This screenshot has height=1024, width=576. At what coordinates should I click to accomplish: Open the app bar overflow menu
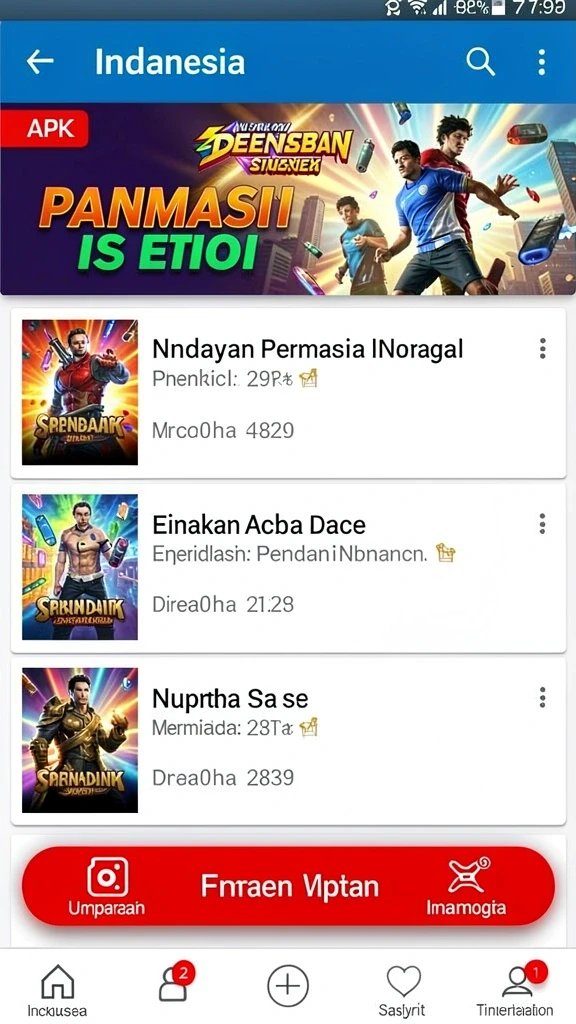(541, 62)
